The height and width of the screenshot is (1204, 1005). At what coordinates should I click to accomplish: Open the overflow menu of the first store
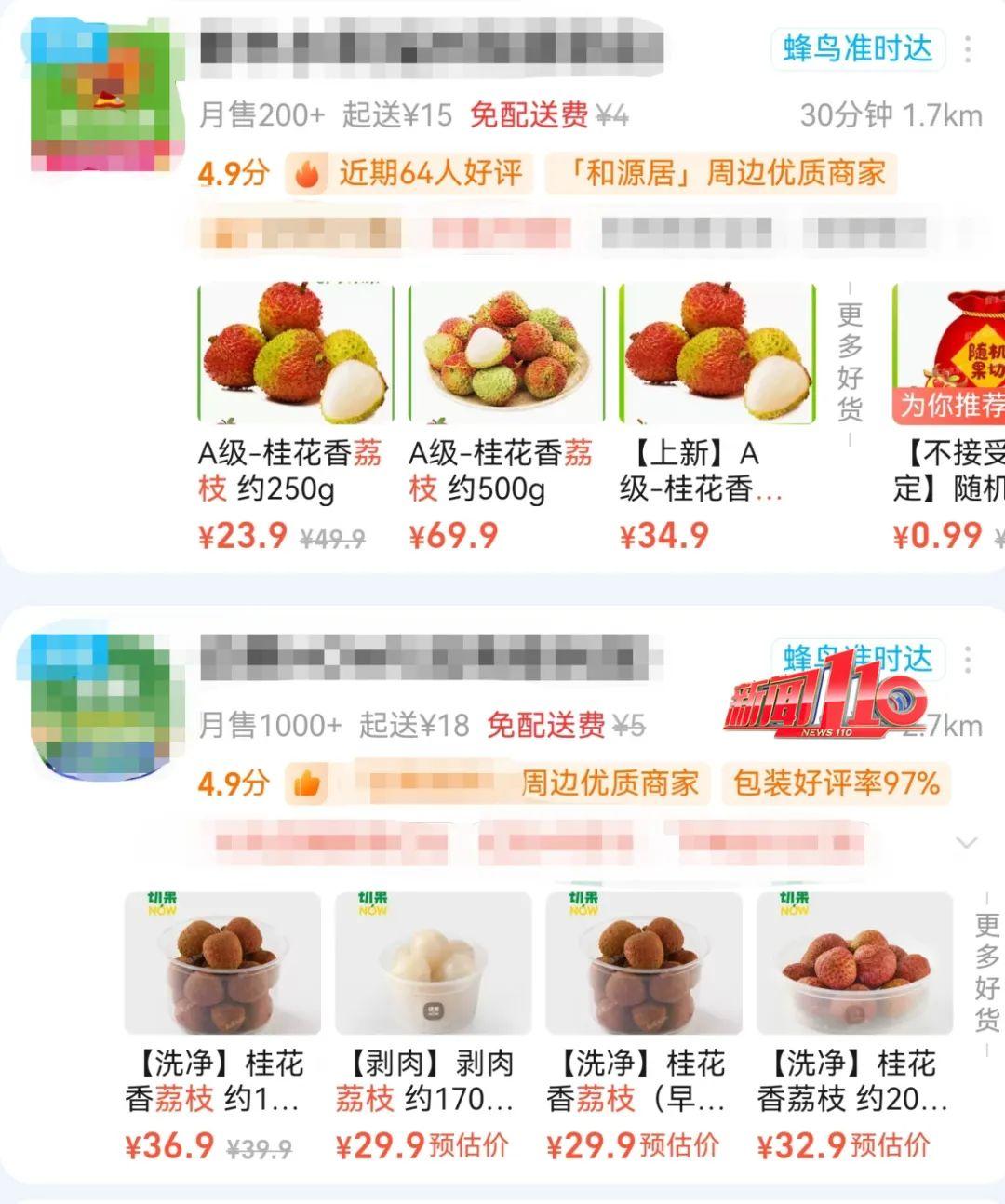pyautogui.click(x=968, y=49)
